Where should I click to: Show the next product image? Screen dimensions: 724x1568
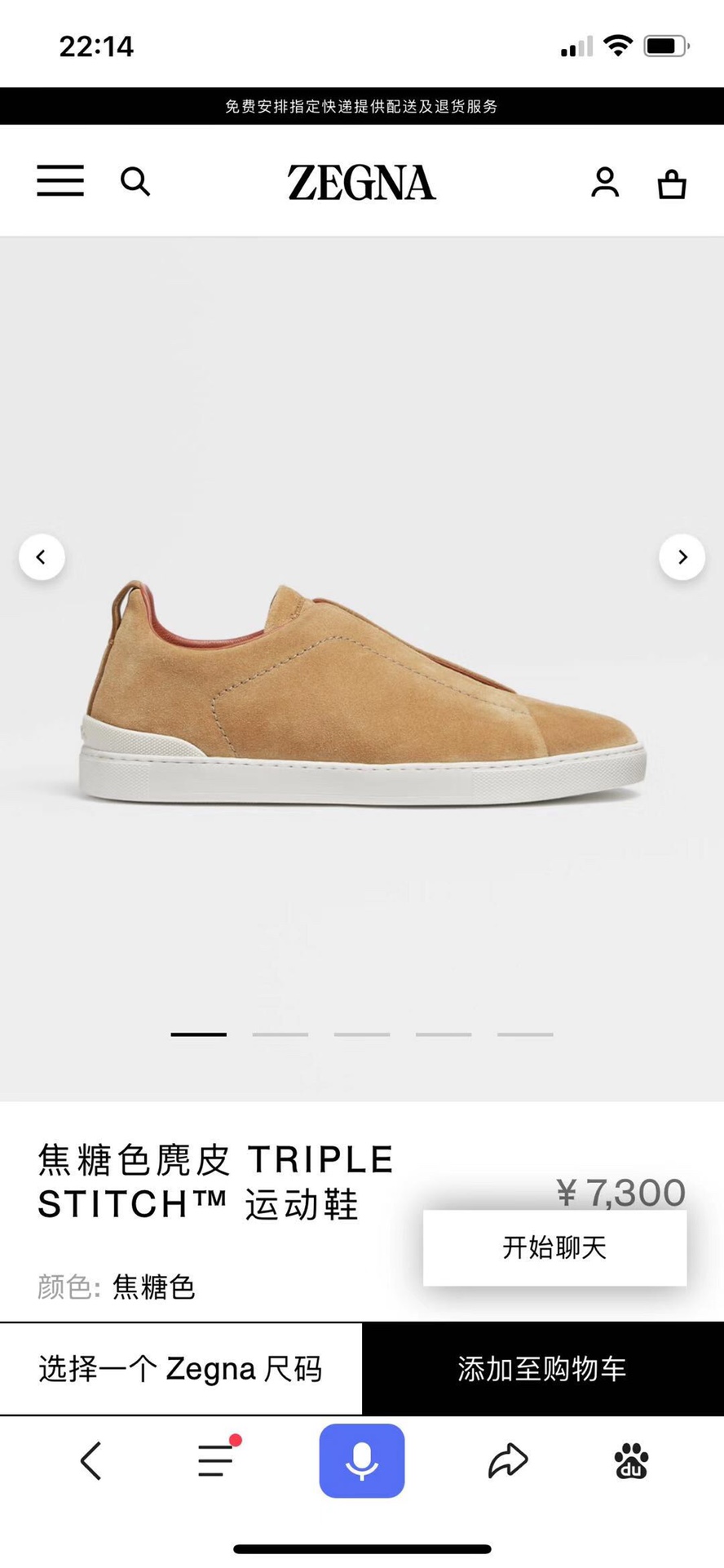tap(682, 557)
